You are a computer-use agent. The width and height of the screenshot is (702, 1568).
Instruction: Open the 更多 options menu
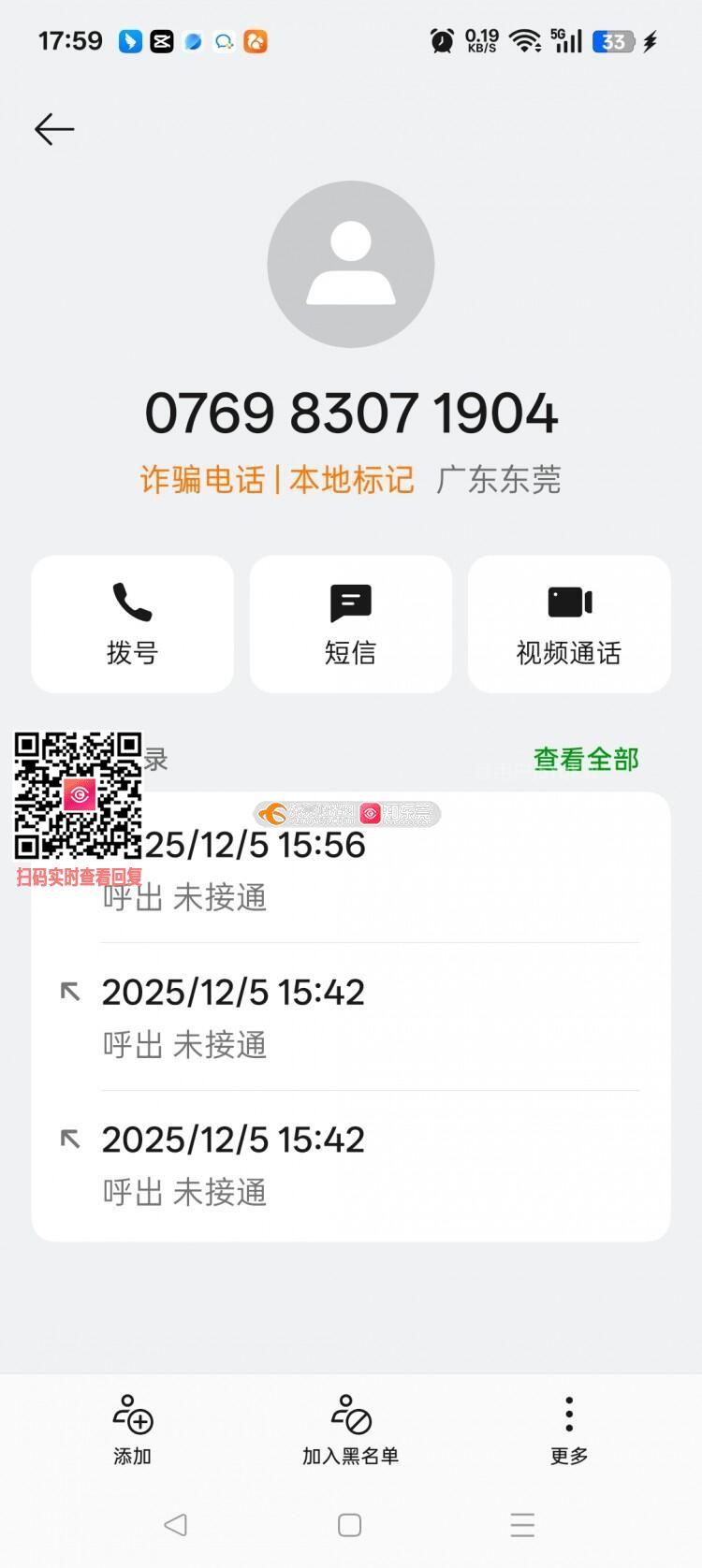[x=569, y=1430]
